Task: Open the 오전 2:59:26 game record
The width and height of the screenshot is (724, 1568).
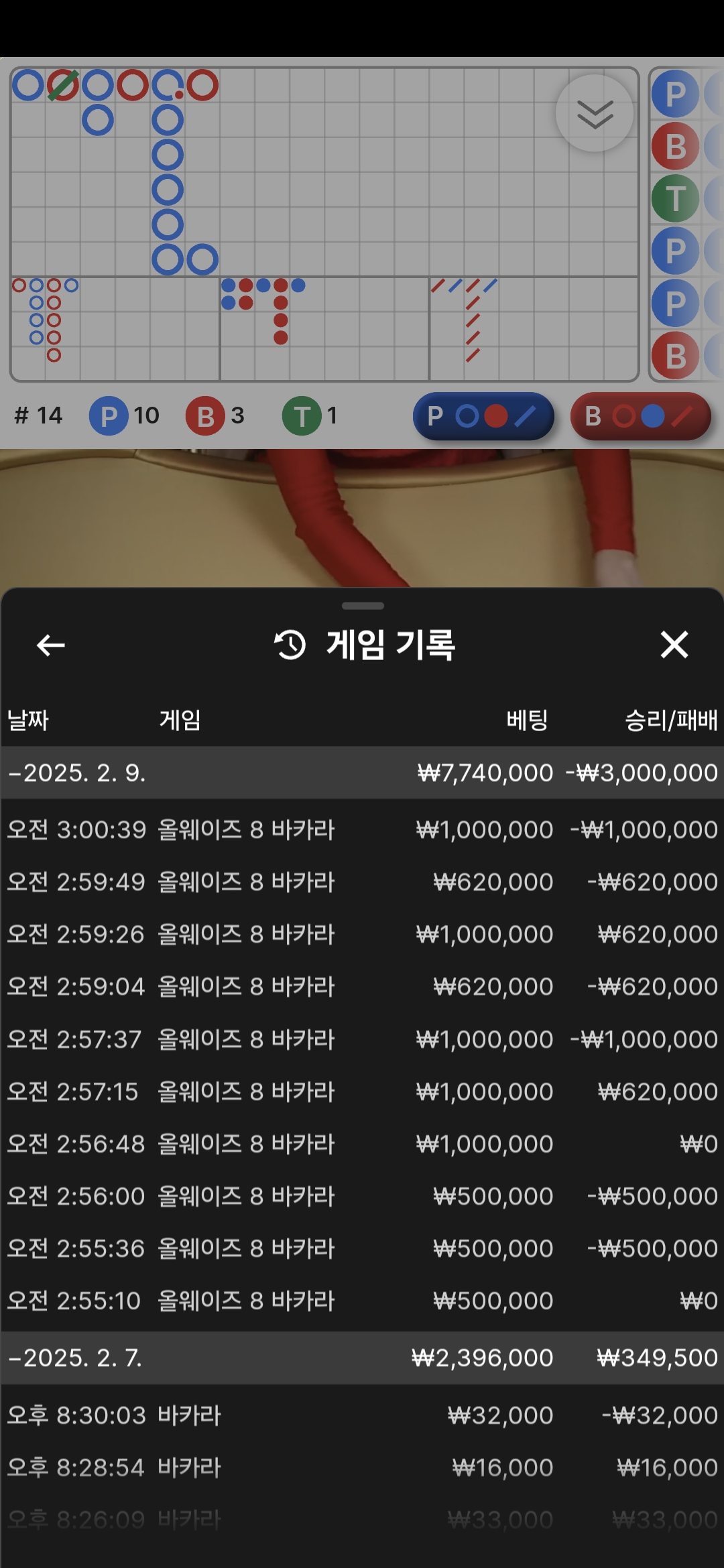Action: pyautogui.click(x=362, y=934)
